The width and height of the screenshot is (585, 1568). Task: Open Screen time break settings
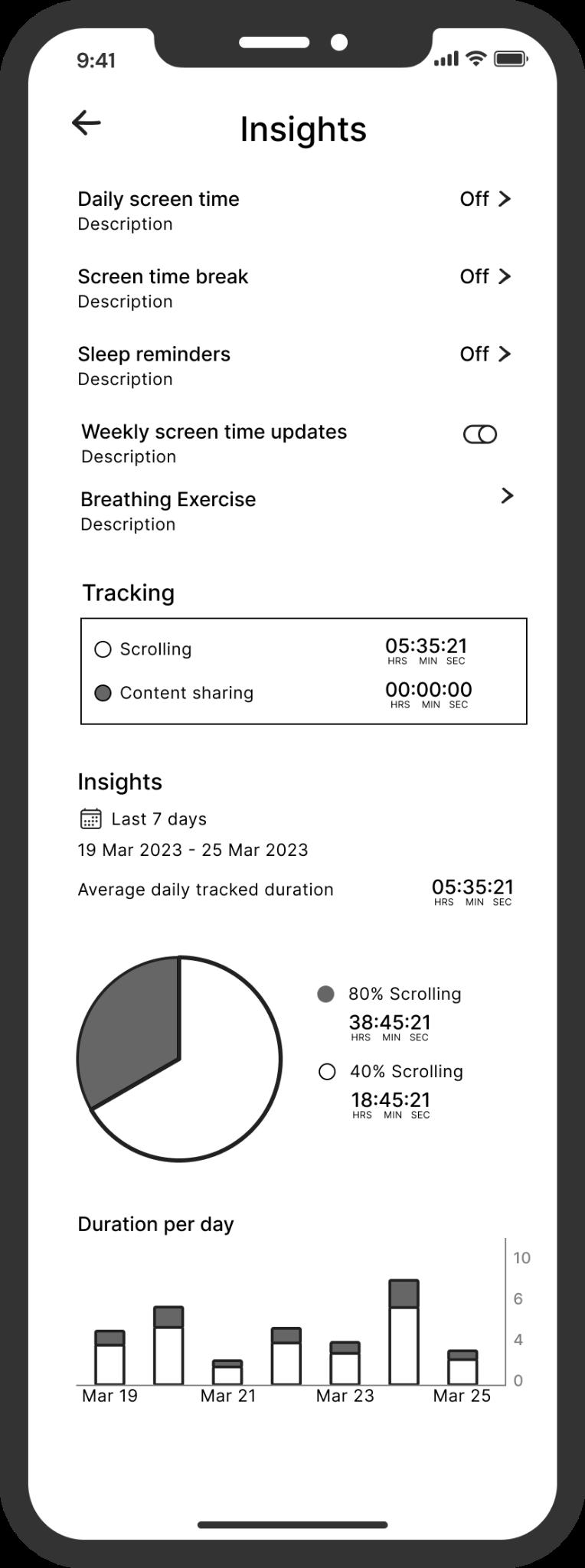(485, 276)
